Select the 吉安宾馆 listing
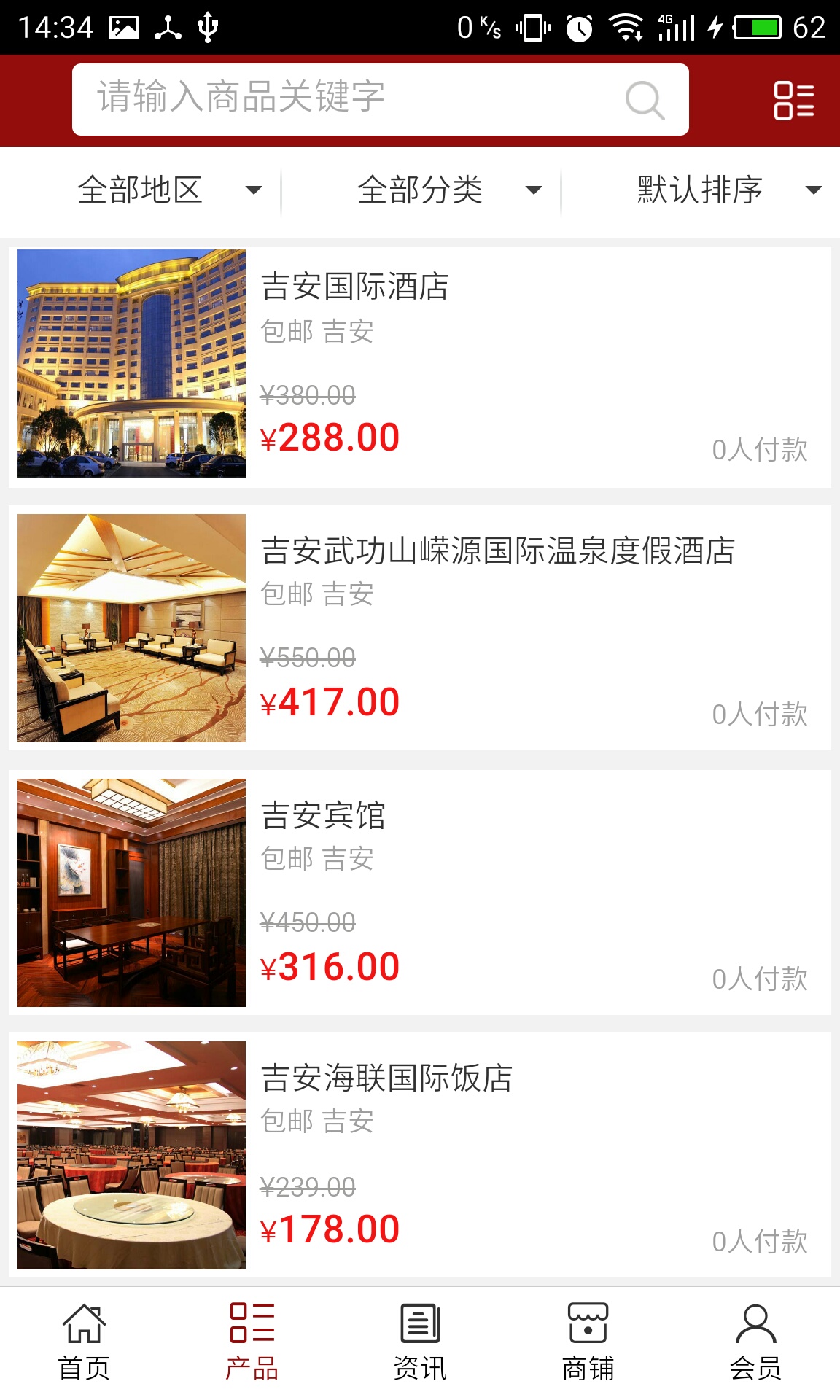840x1400 pixels. pos(324,815)
